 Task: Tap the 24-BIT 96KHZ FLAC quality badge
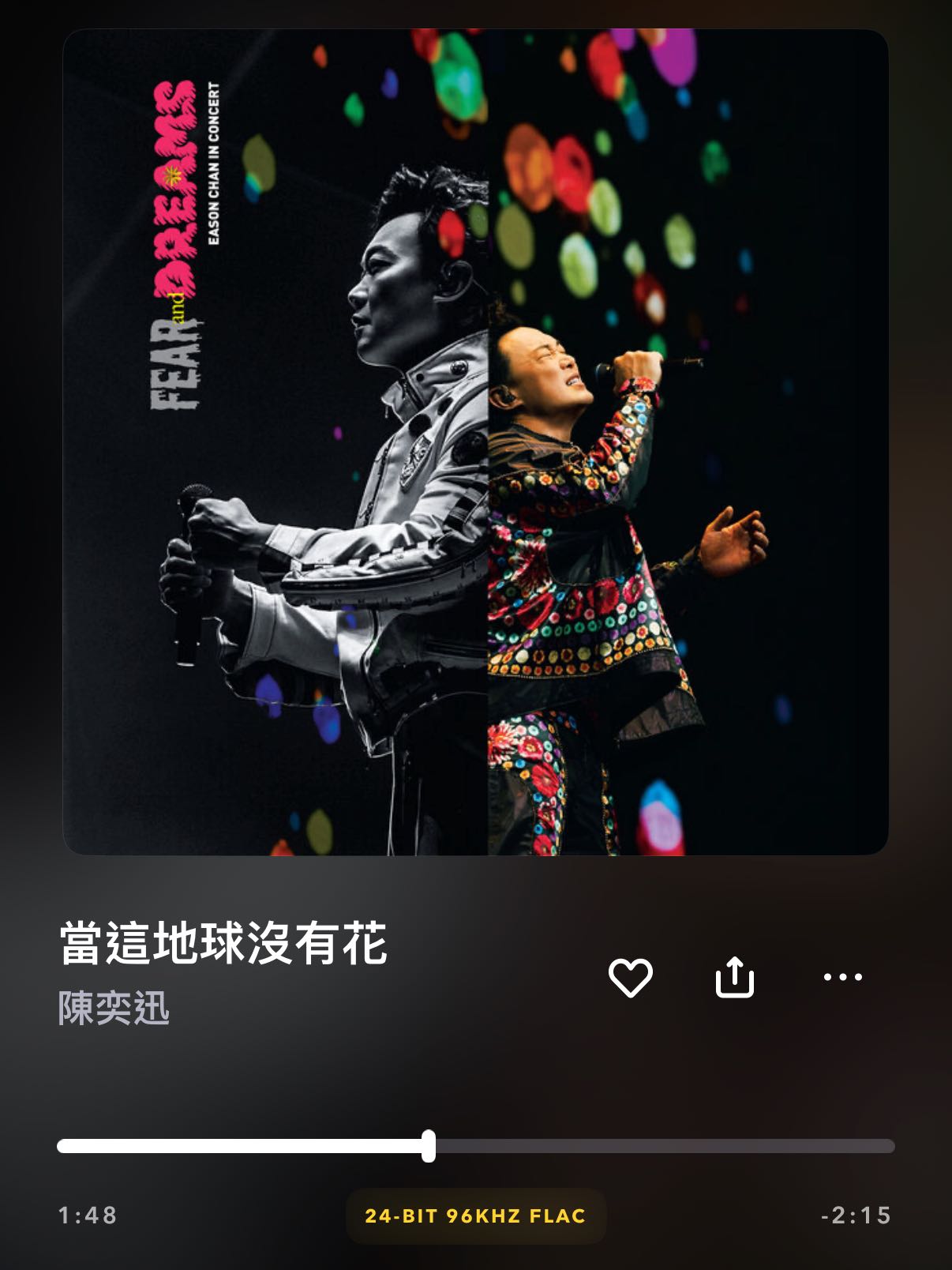[475, 1216]
